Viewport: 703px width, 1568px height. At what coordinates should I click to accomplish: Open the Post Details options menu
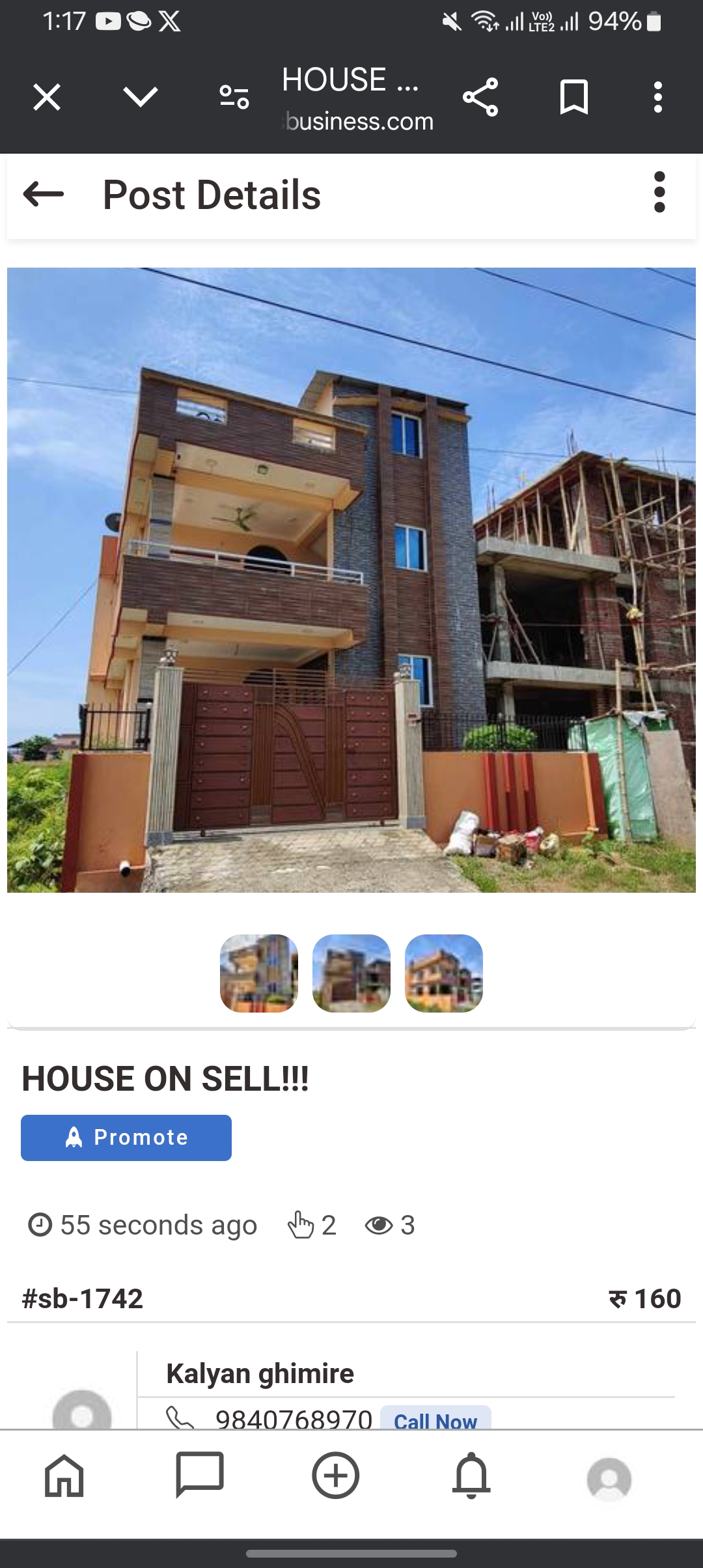[659, 193]
